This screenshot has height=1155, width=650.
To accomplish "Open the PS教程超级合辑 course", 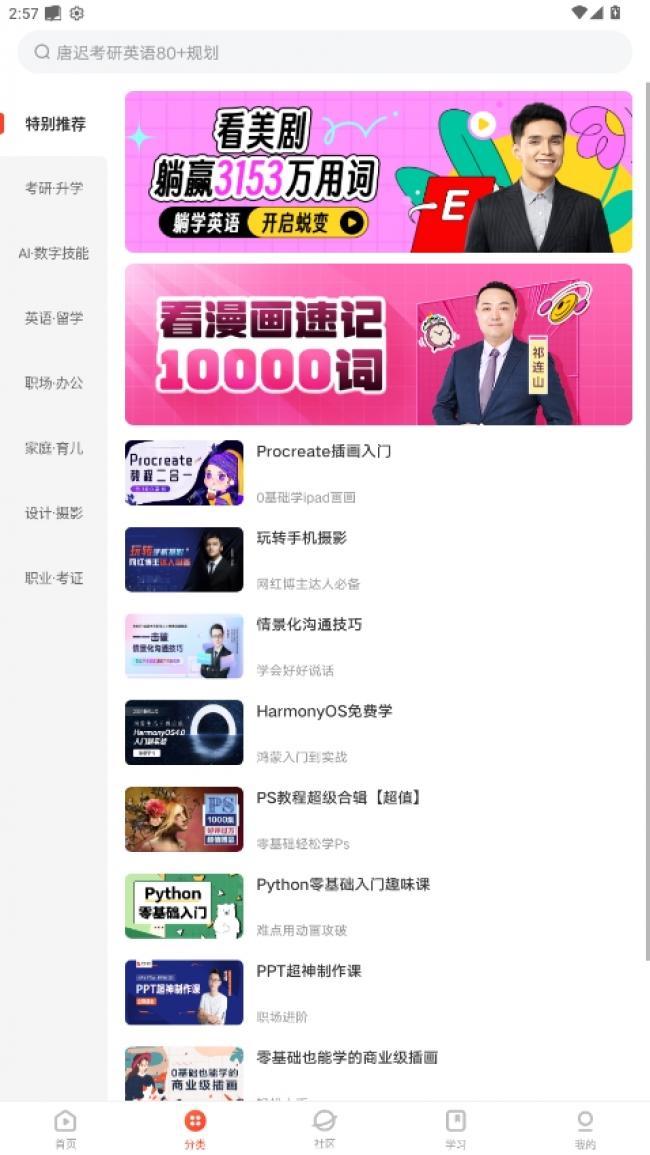I will coord(378,819).
